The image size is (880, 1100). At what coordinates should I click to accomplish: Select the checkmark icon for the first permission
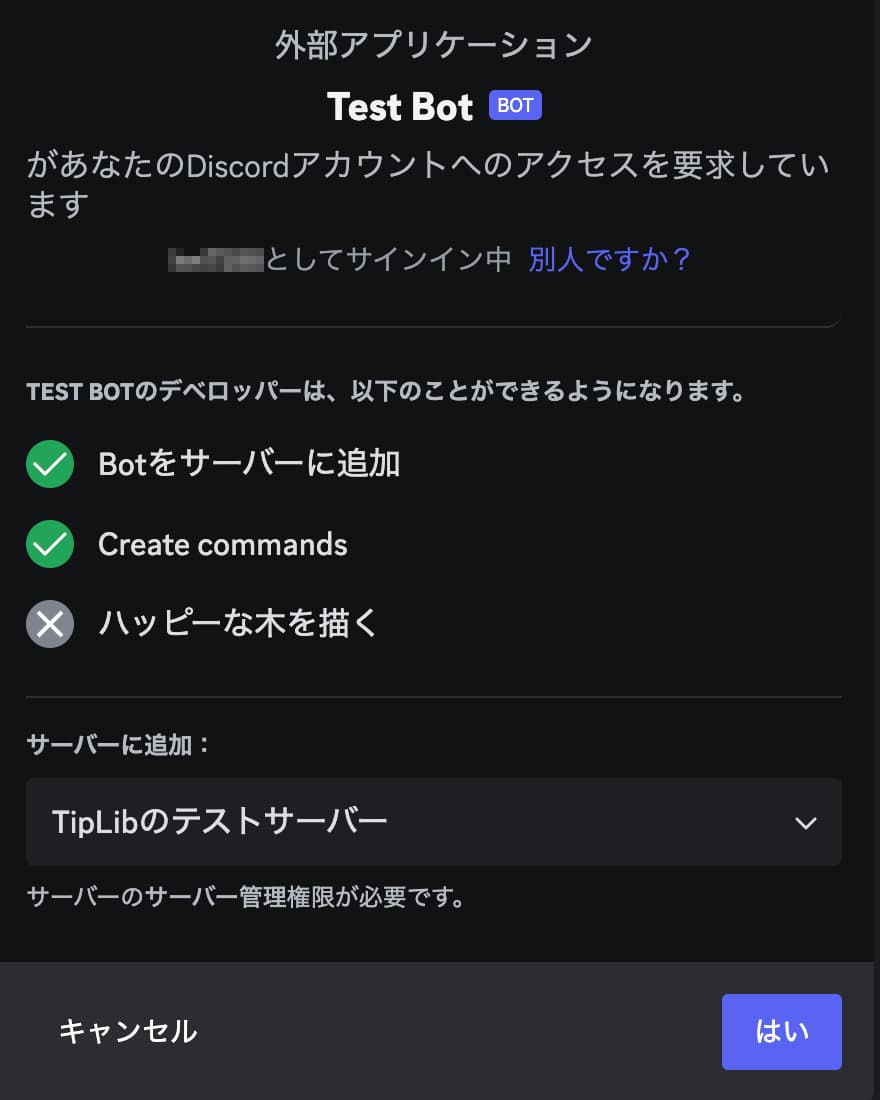(x=50, y=464)
